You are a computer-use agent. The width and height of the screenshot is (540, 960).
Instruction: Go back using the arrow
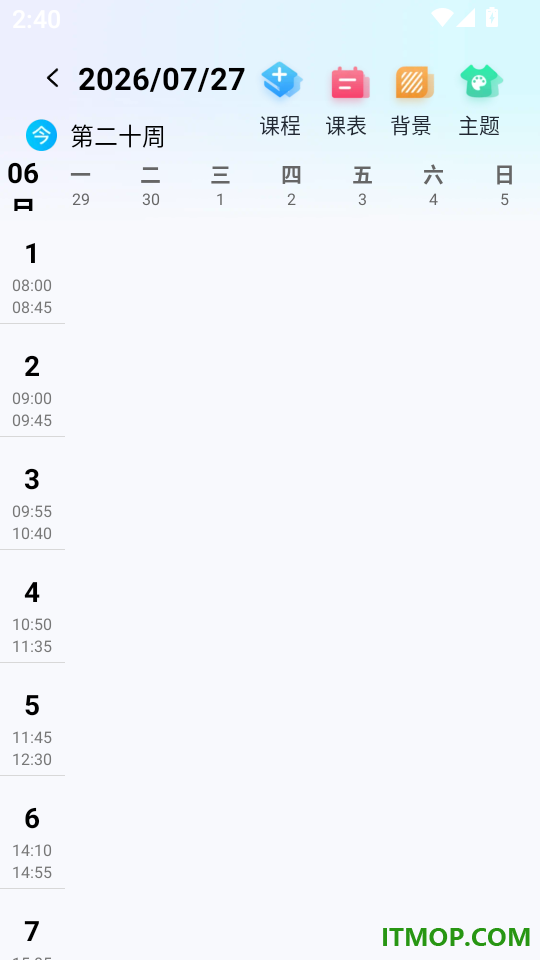[53, 78]
